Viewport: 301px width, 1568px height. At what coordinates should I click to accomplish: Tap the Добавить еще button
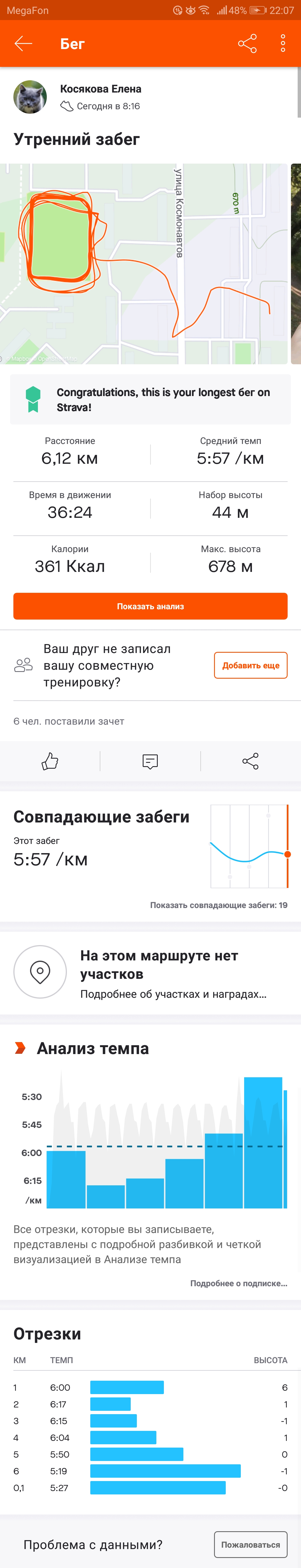click(x=251, y=665)
